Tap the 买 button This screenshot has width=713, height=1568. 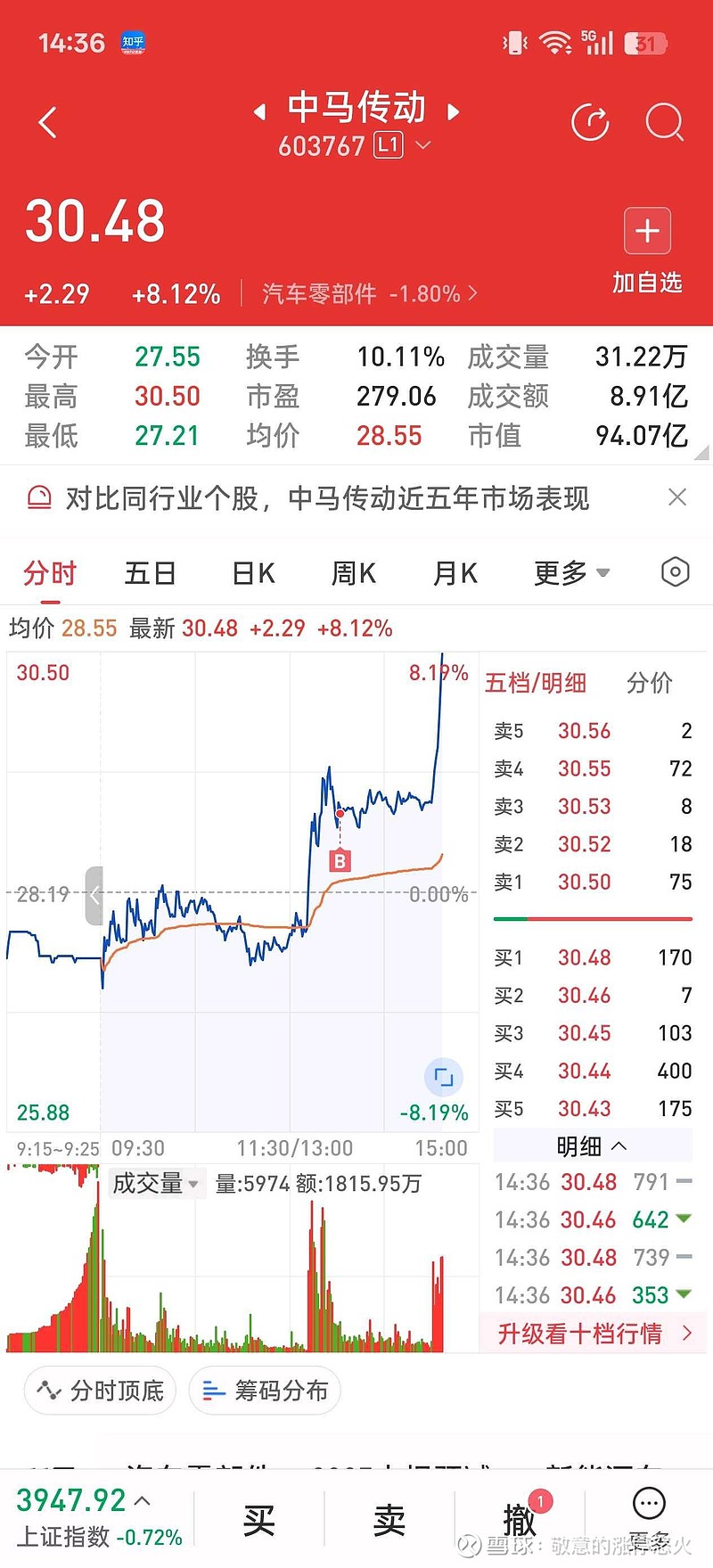[258, 1521]
